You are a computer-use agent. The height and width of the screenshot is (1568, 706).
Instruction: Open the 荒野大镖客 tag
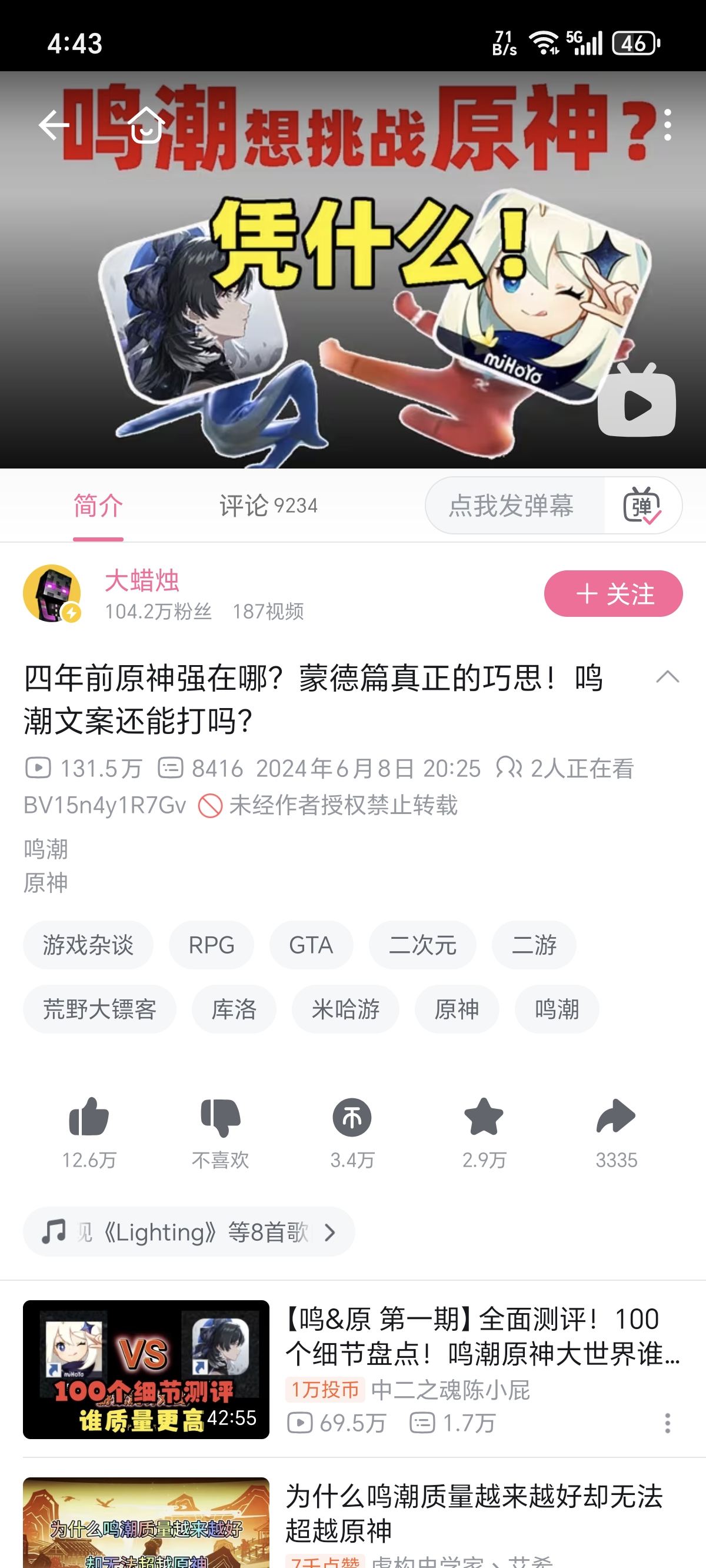pyautogui.click(x=100, y=1009)
